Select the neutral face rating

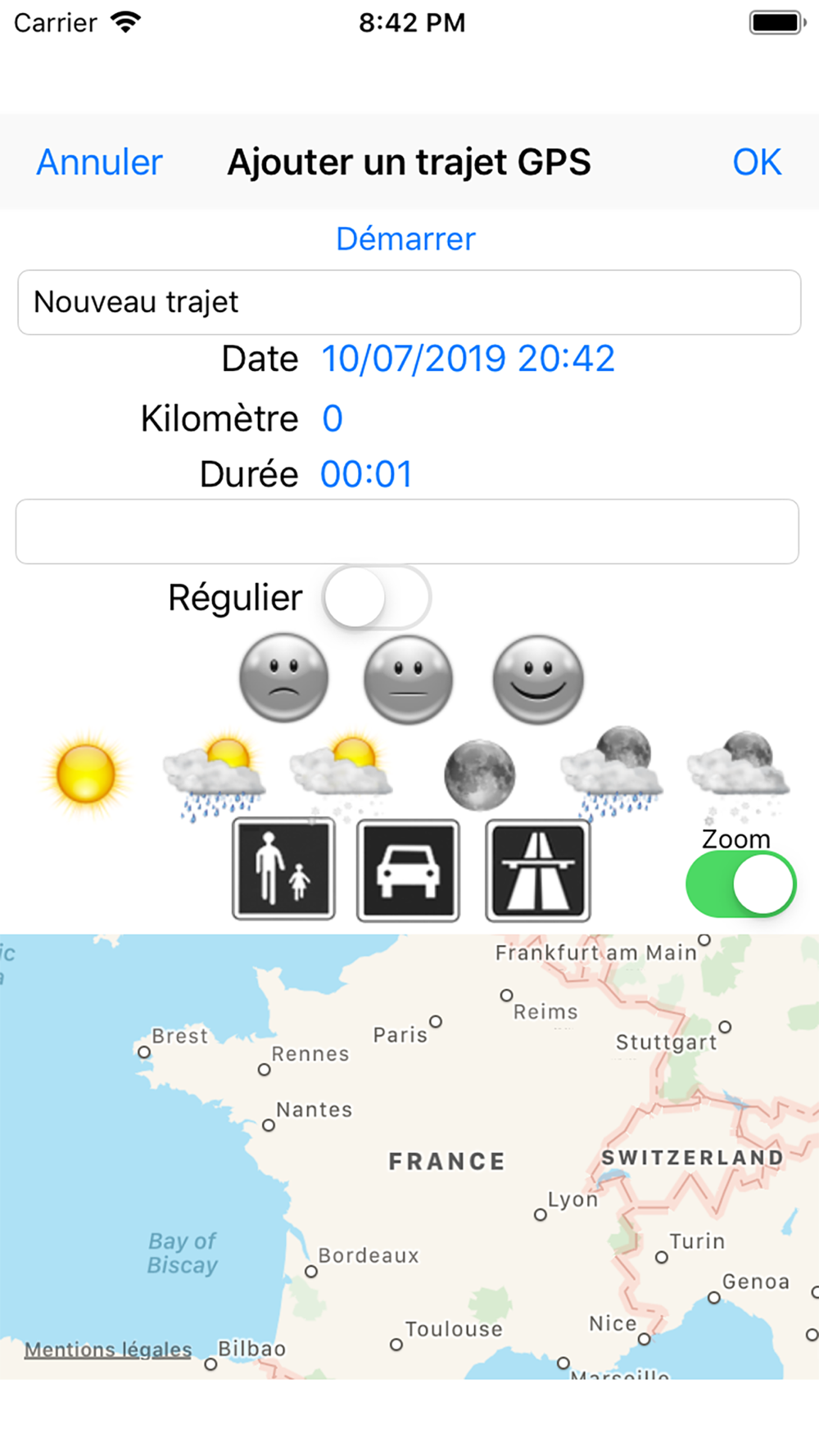(x=408, y=680)
